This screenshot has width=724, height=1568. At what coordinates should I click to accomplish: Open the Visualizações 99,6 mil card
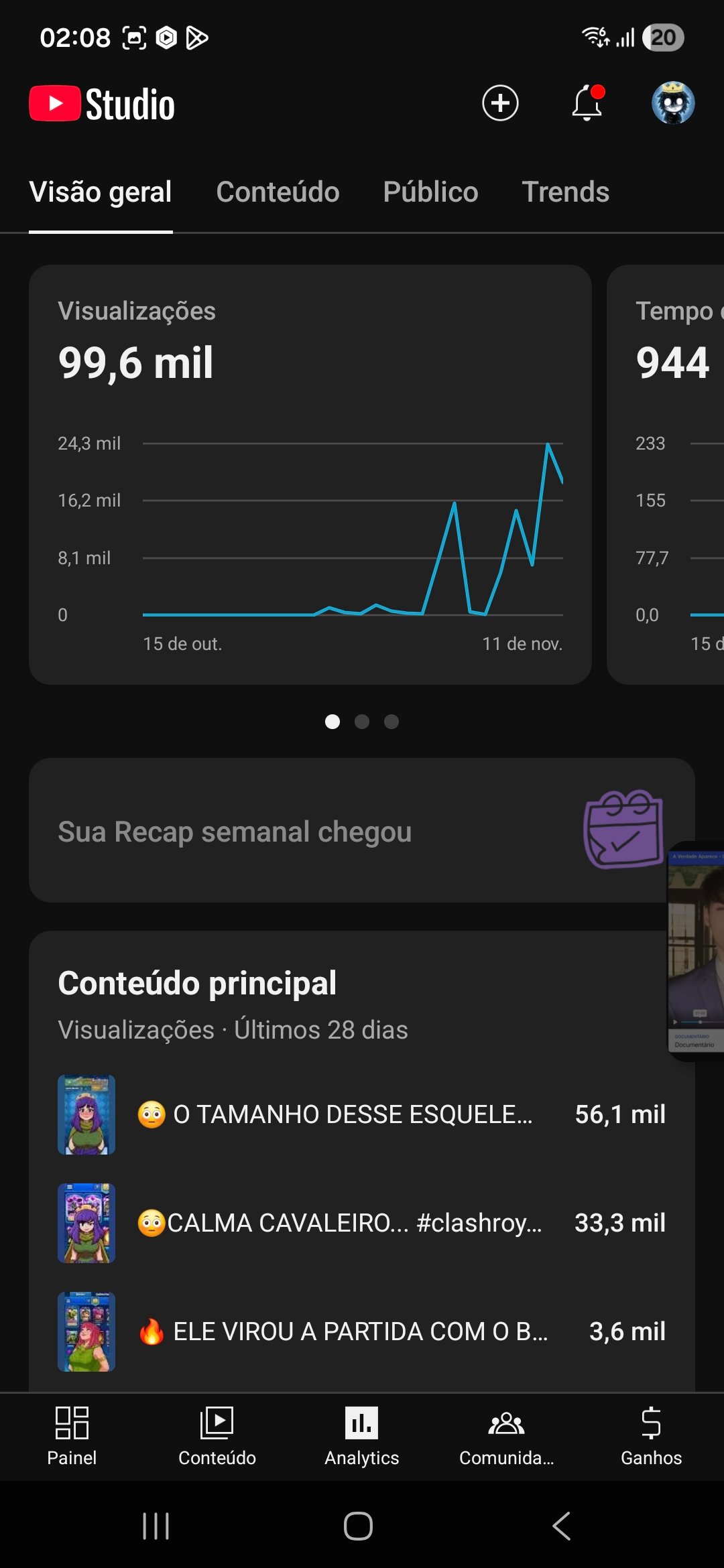tap(310, 474)
